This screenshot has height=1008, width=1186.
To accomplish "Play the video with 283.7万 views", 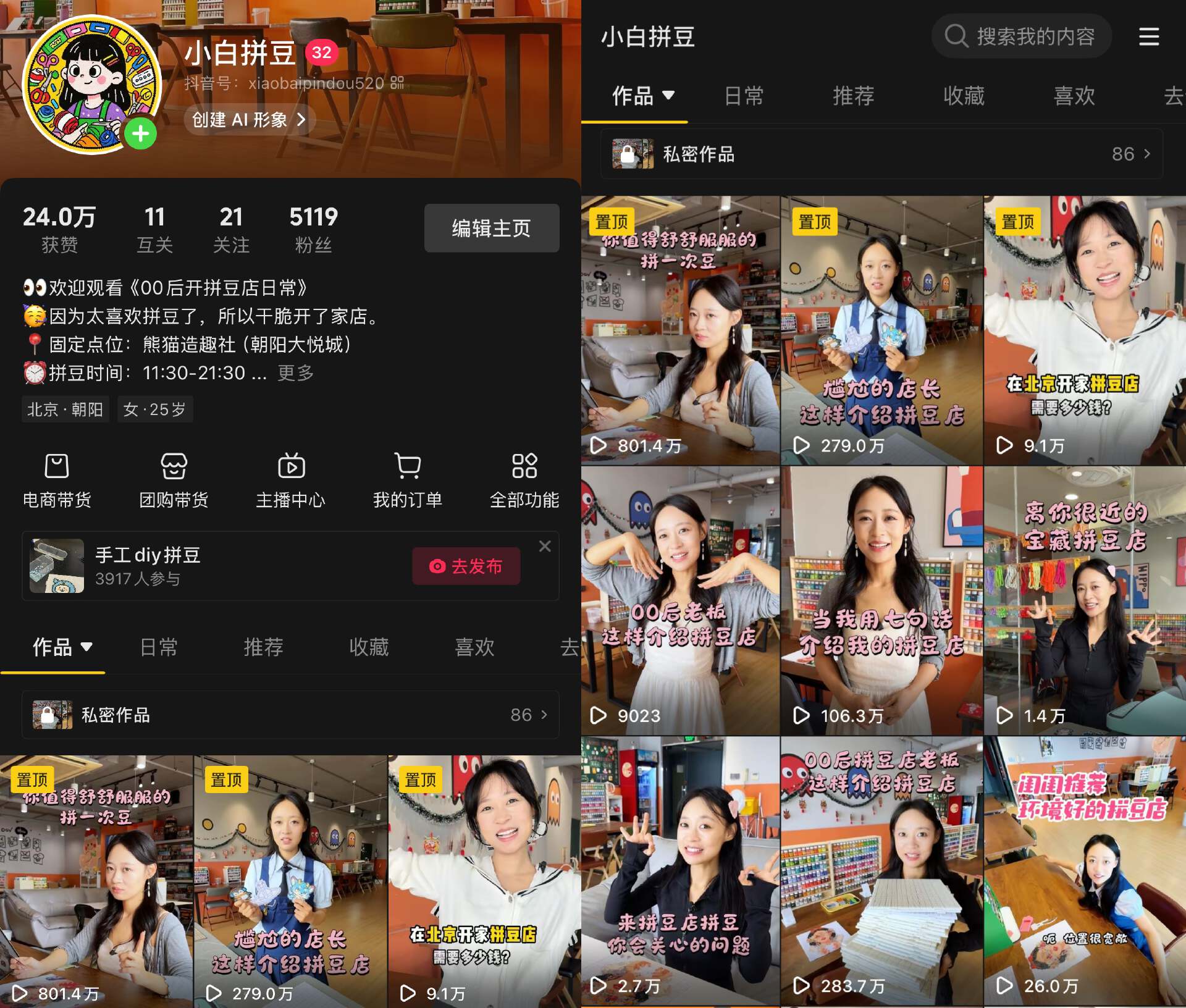I will pyautogui.click(x=881, y=871).
